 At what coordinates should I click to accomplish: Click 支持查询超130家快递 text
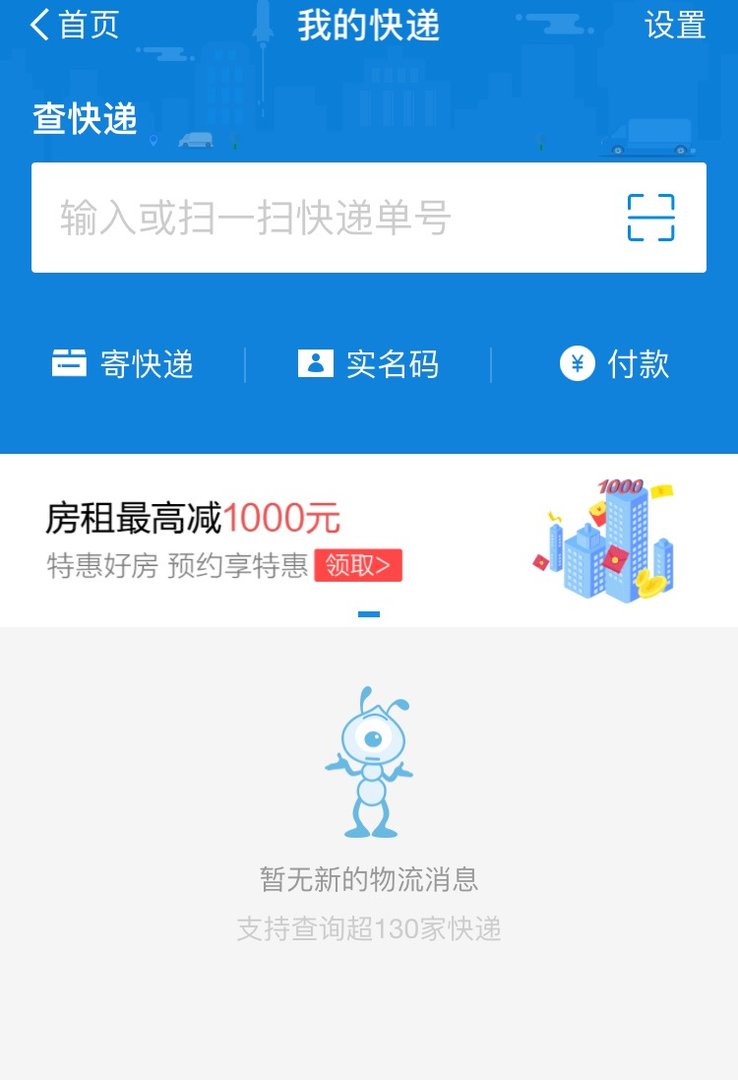point(369,930)
